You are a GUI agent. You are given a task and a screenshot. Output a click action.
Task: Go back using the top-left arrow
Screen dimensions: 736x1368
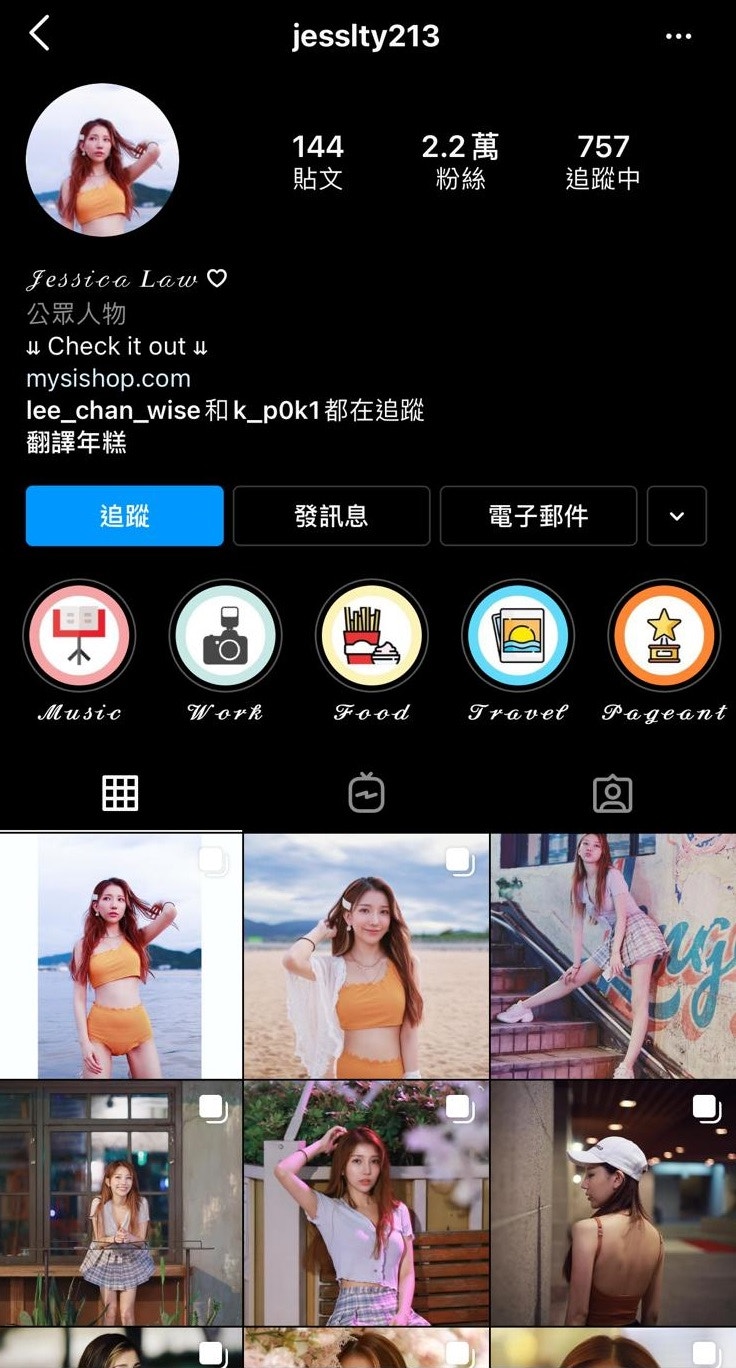pos(39,35)
